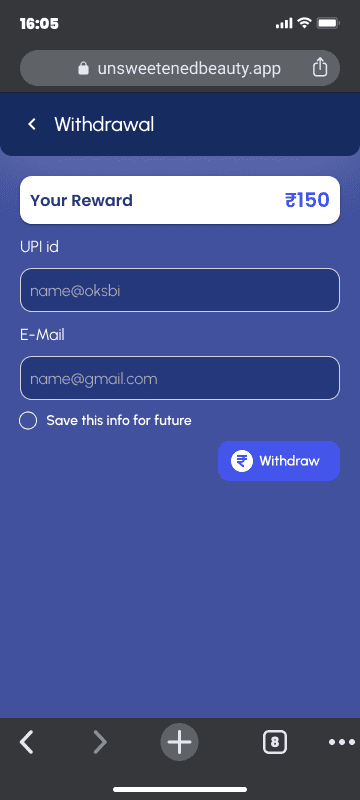The width and height of the screenshot is (360, 800).
Task: Go back in browser history
Action: pyautogui.click(x=27, y=742)
